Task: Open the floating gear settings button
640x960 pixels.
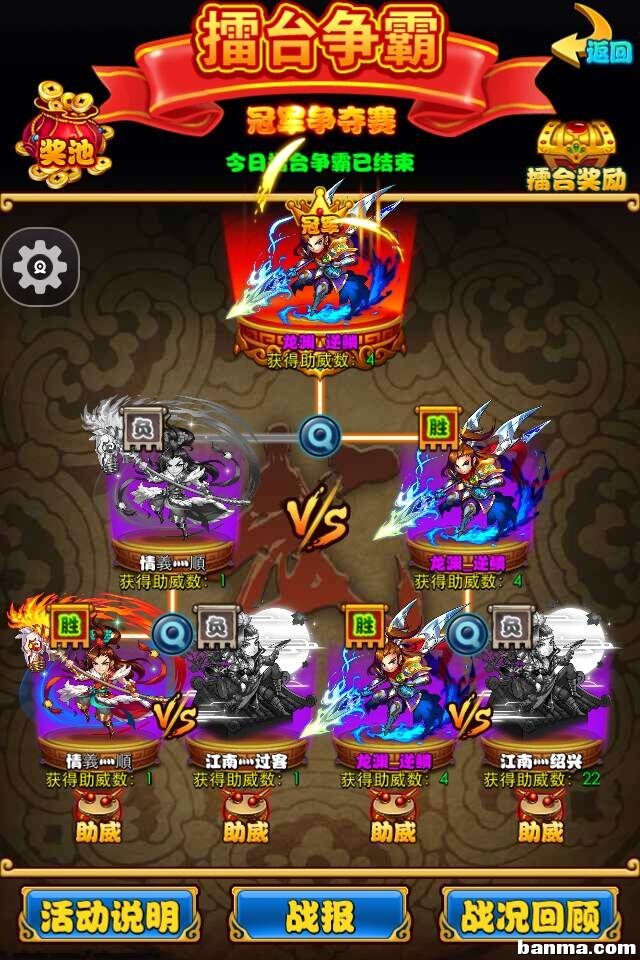Action: 40,267
